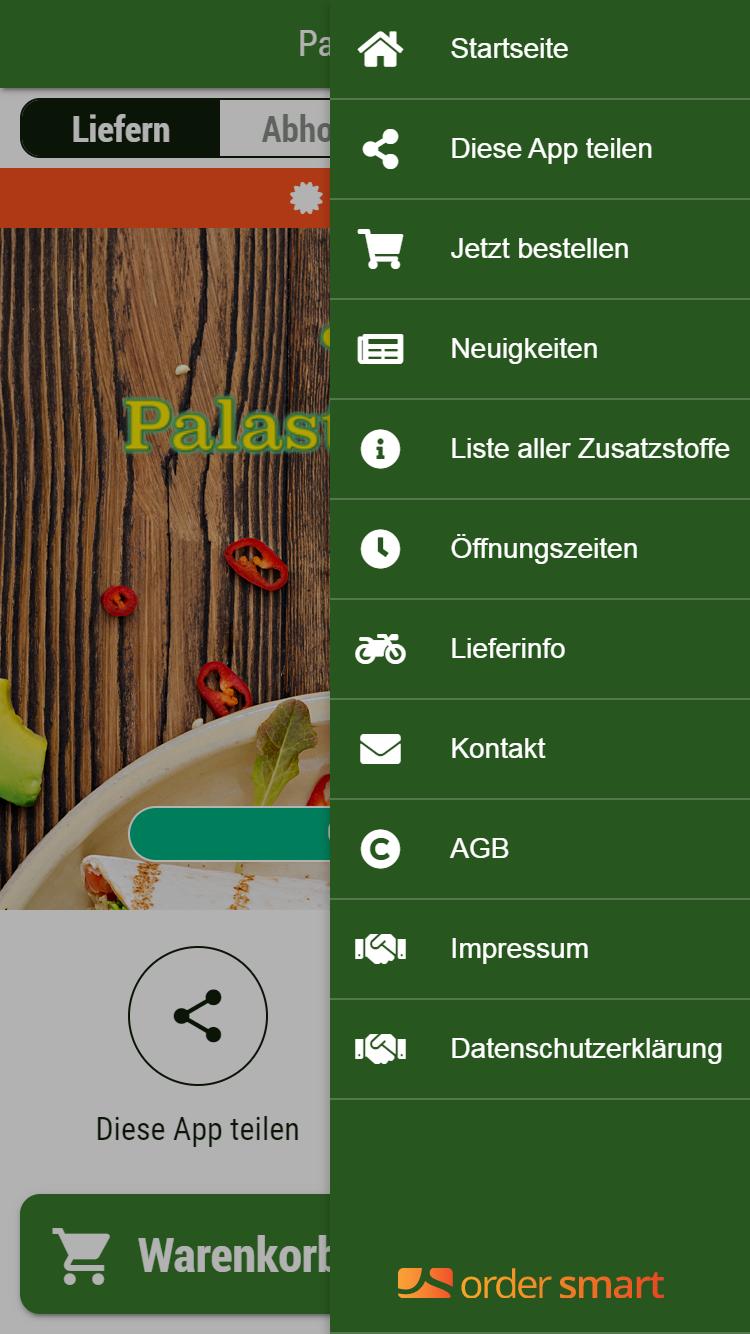Screen dimensions: 750x1334
Task: Open AGB terms
Action: click(x=540, y=849)
